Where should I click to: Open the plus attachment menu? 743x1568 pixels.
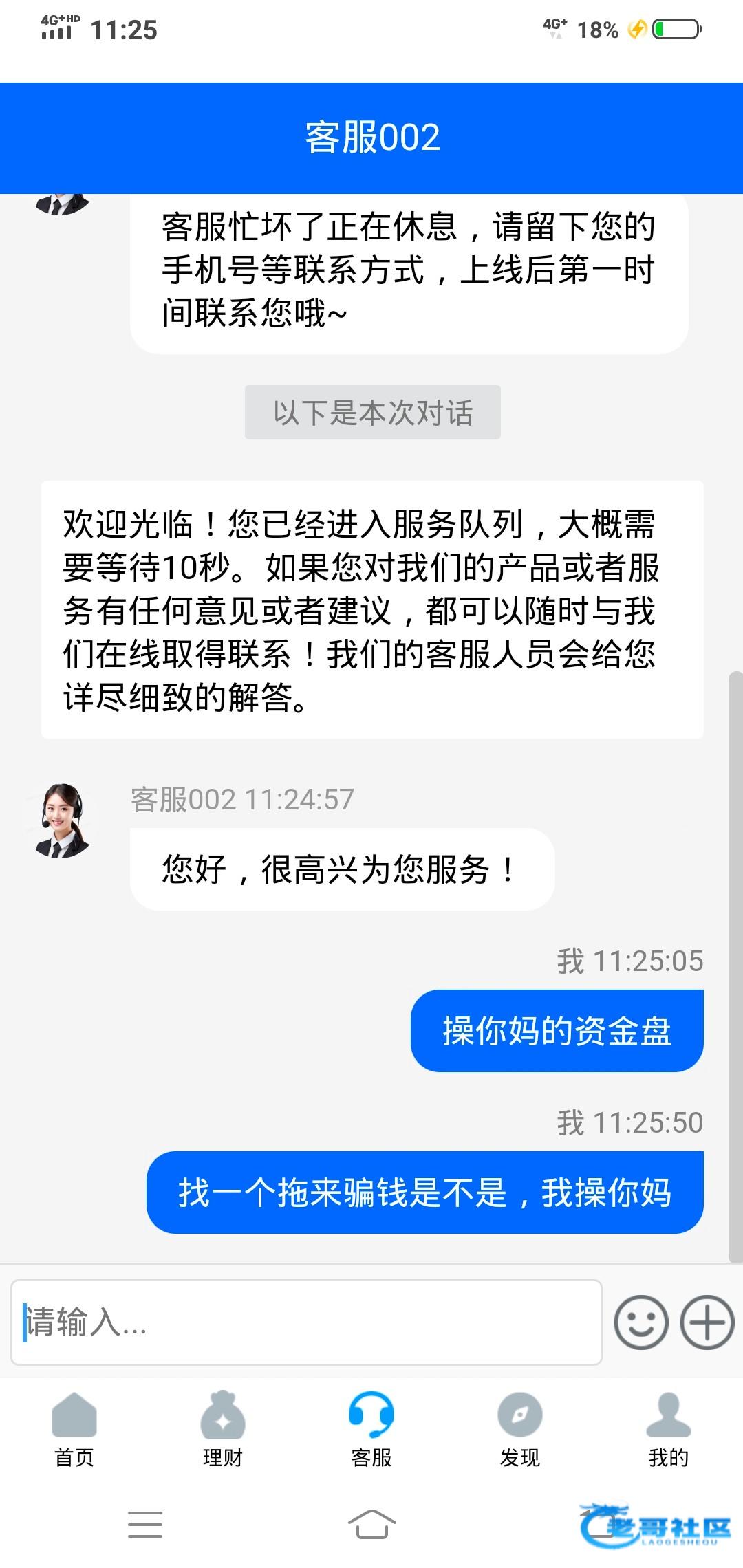(x=707, y=1322)
